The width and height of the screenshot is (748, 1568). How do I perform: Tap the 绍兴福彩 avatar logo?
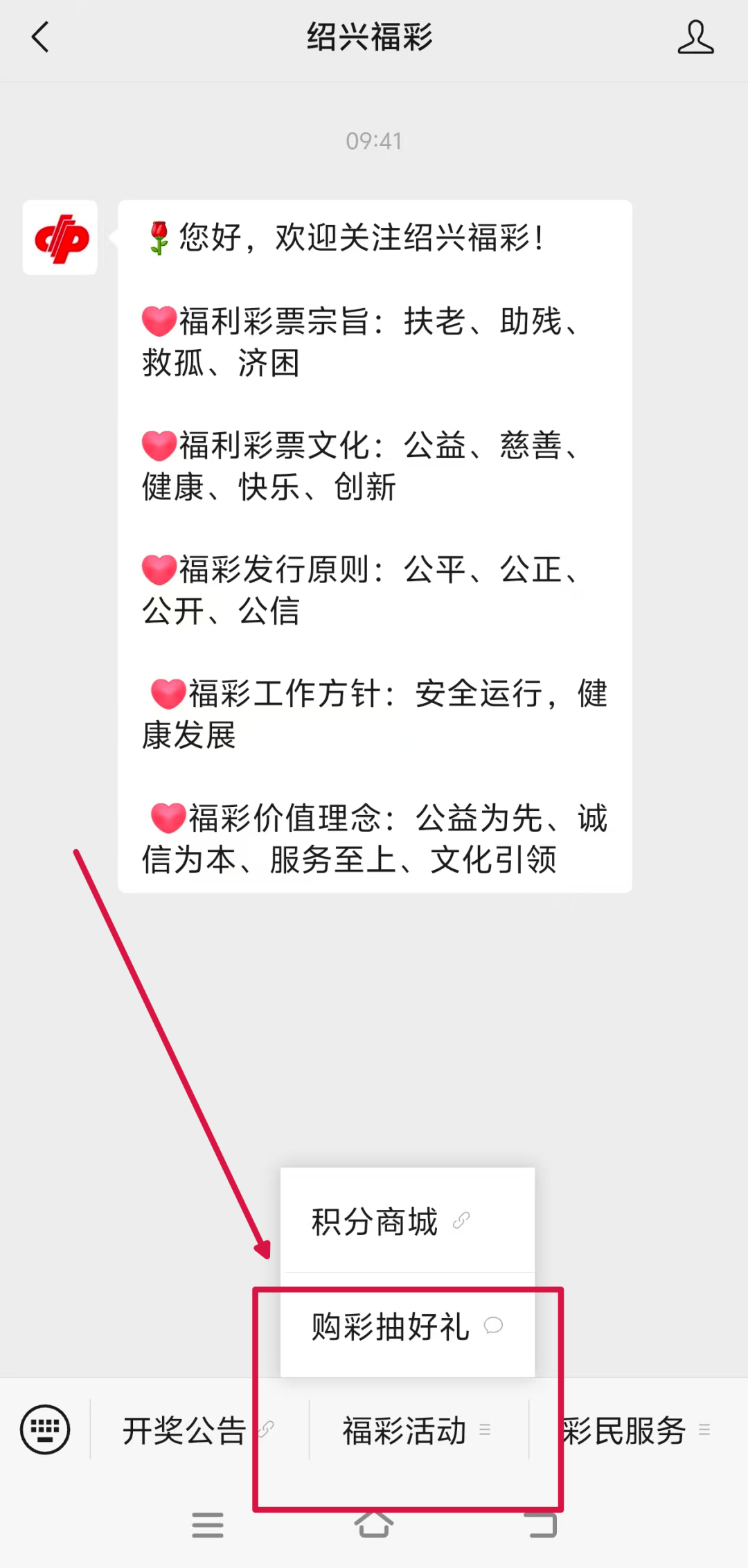(x=60, y=238)
